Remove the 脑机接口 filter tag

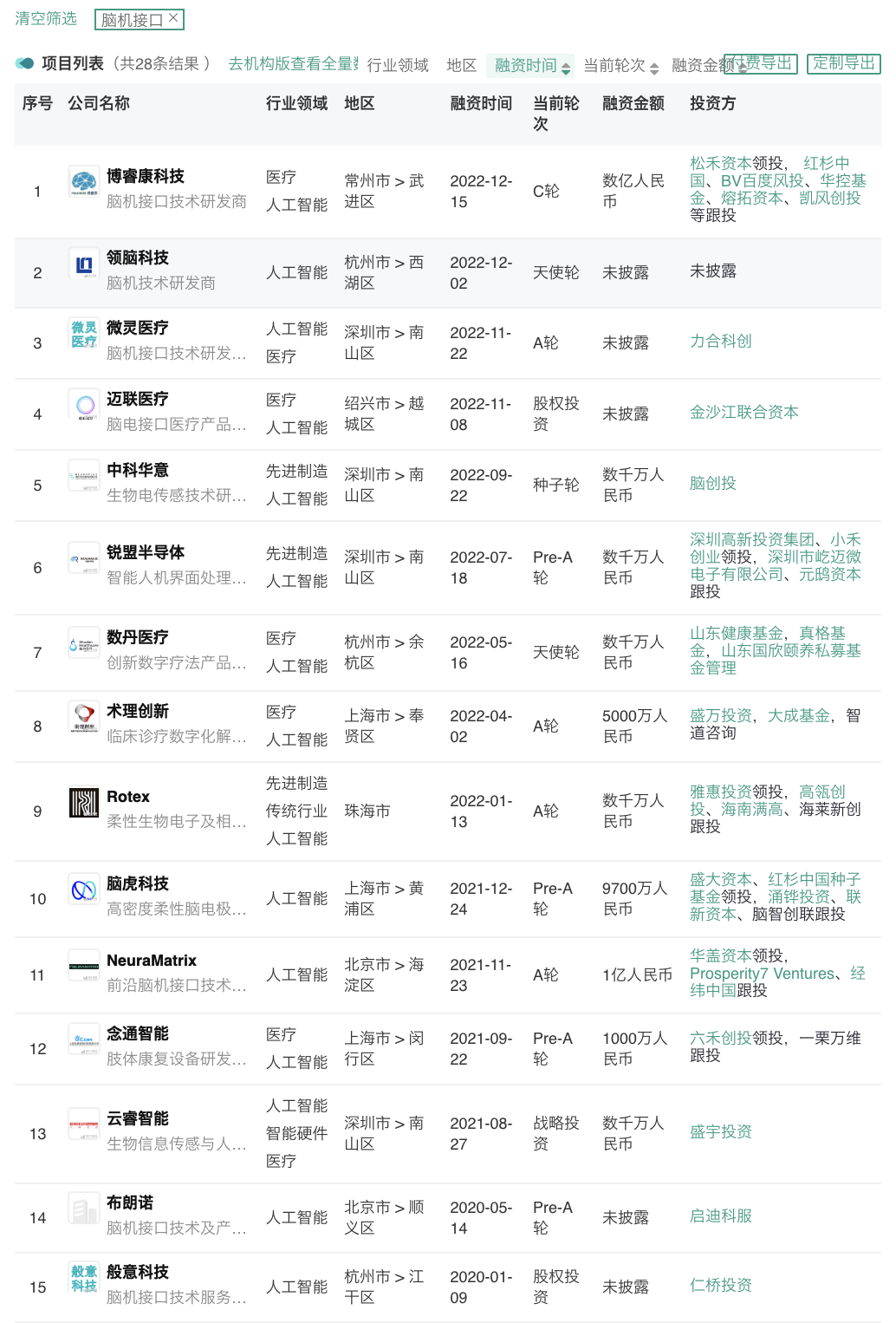tap(173, 17)
